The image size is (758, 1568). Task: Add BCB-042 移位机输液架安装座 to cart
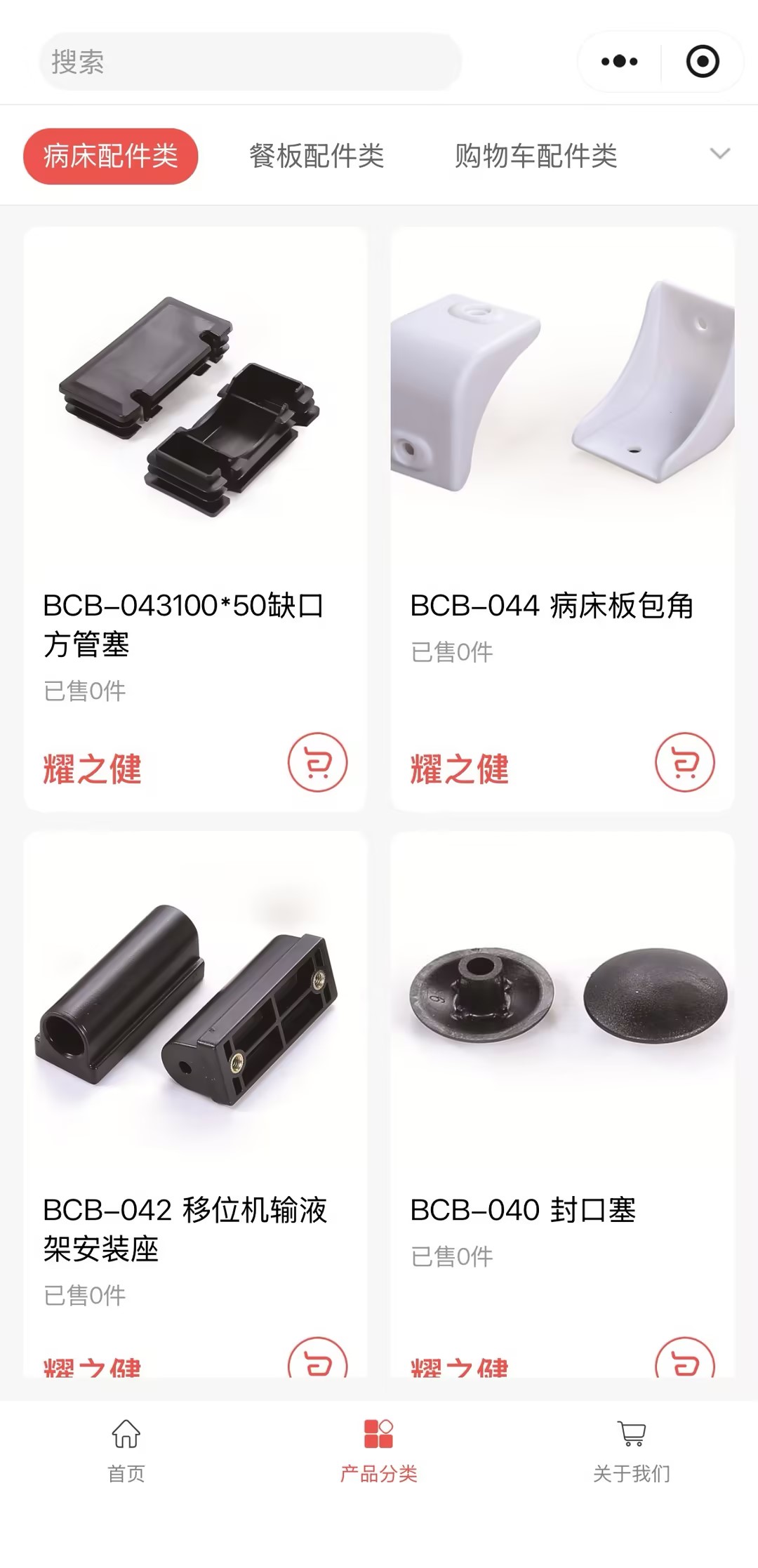[317, 1362]
